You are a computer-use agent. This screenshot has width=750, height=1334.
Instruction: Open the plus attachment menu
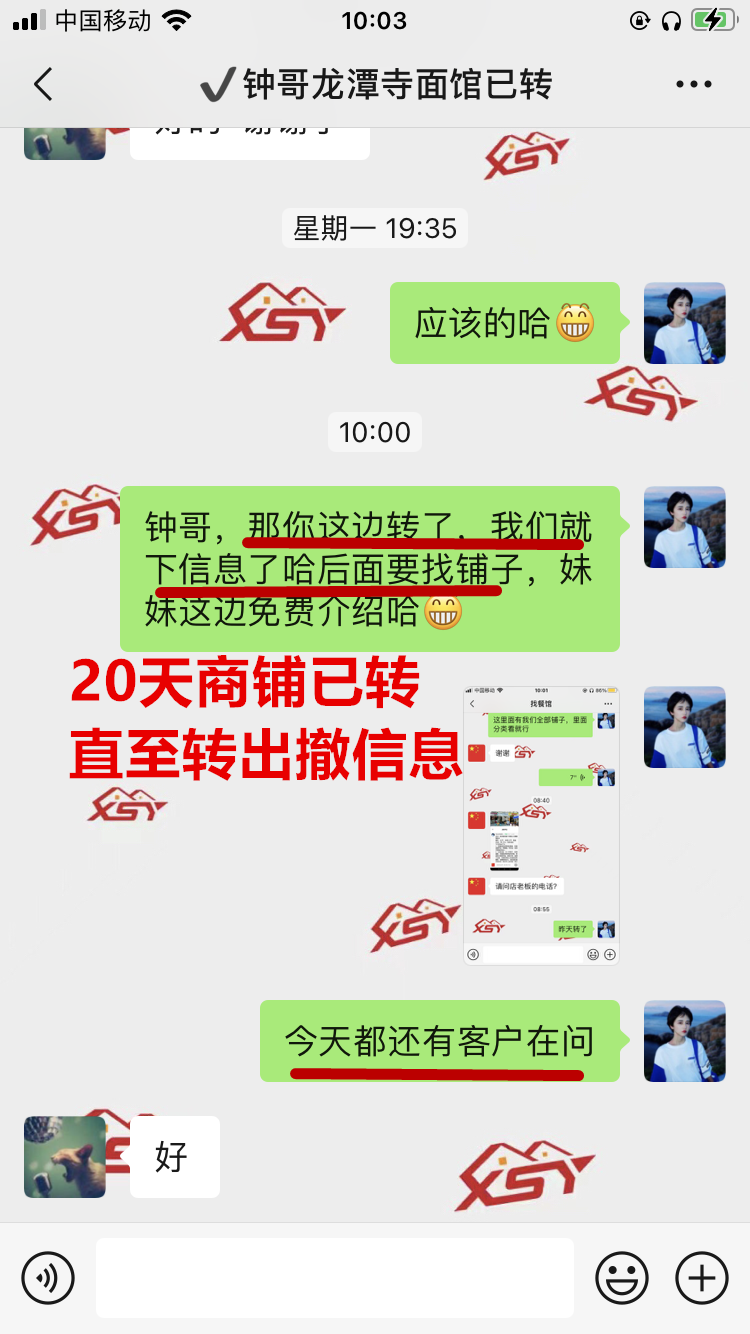[702, 1277]
